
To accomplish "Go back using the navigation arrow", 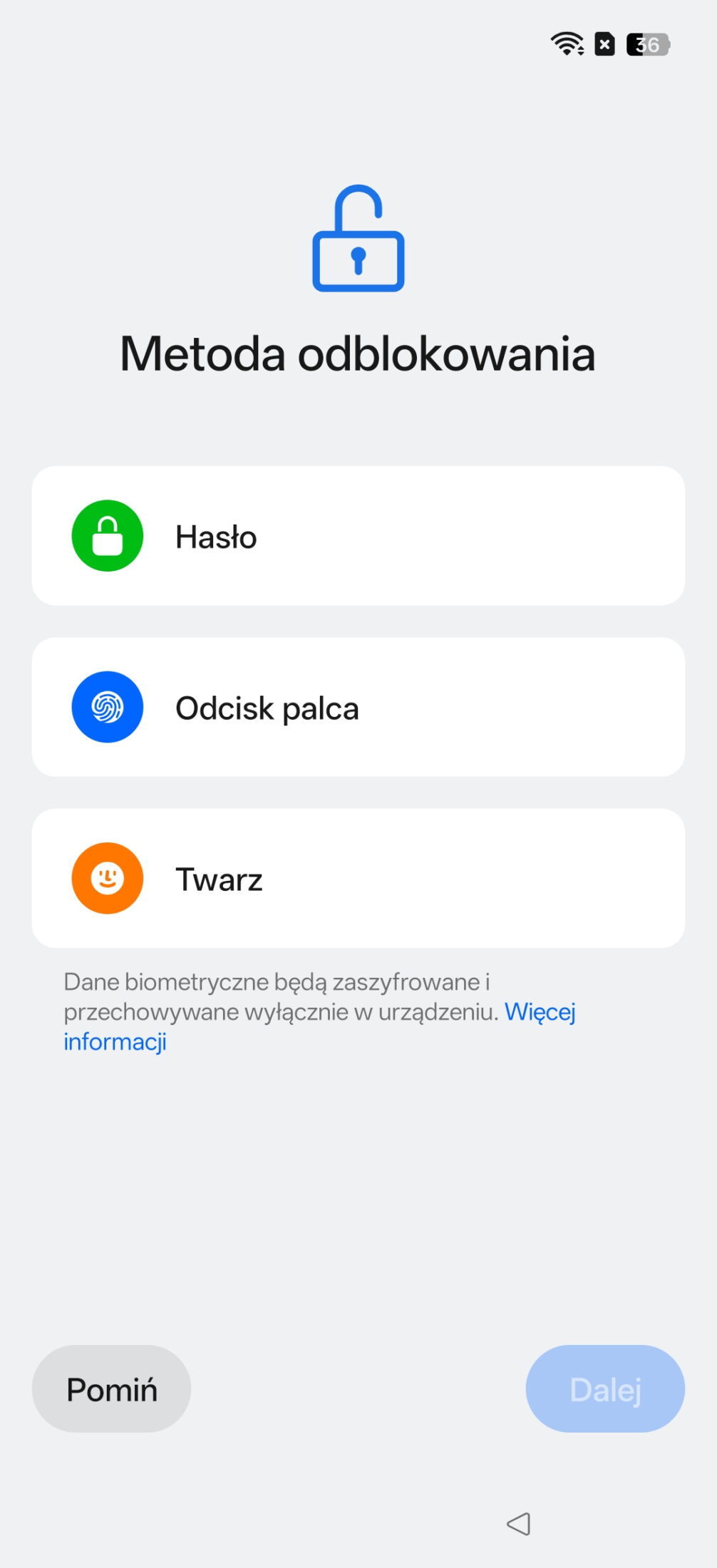I will (x=519, y=1524).
